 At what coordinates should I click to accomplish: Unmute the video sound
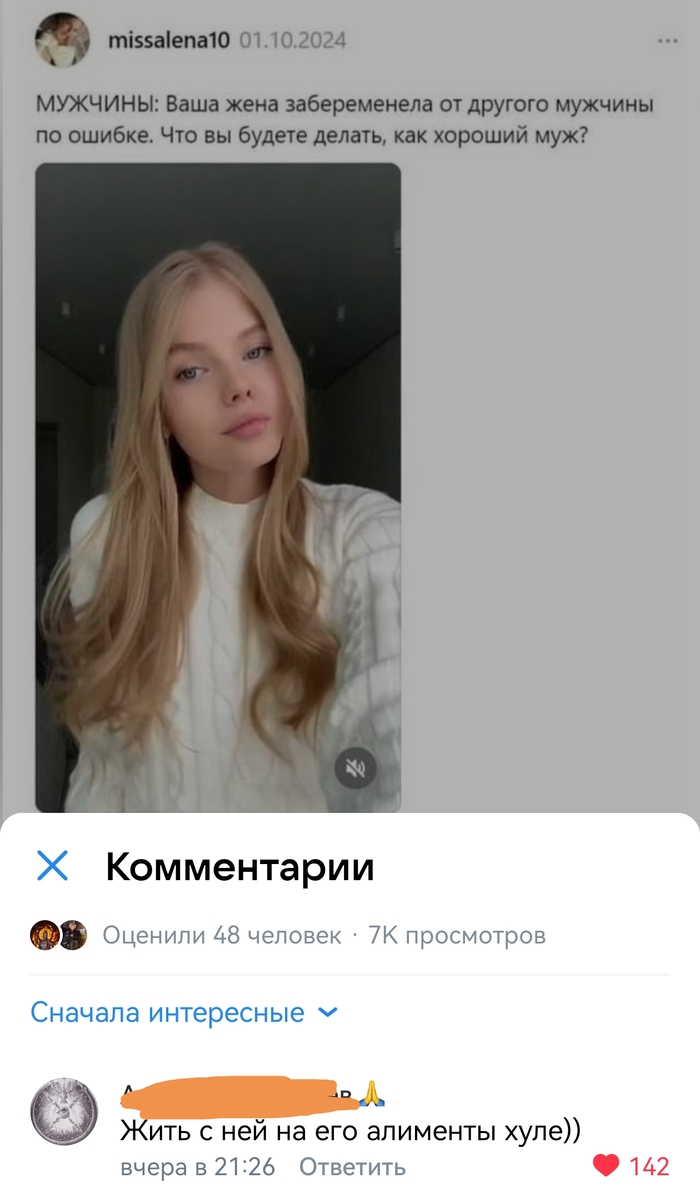click(355, 768)
